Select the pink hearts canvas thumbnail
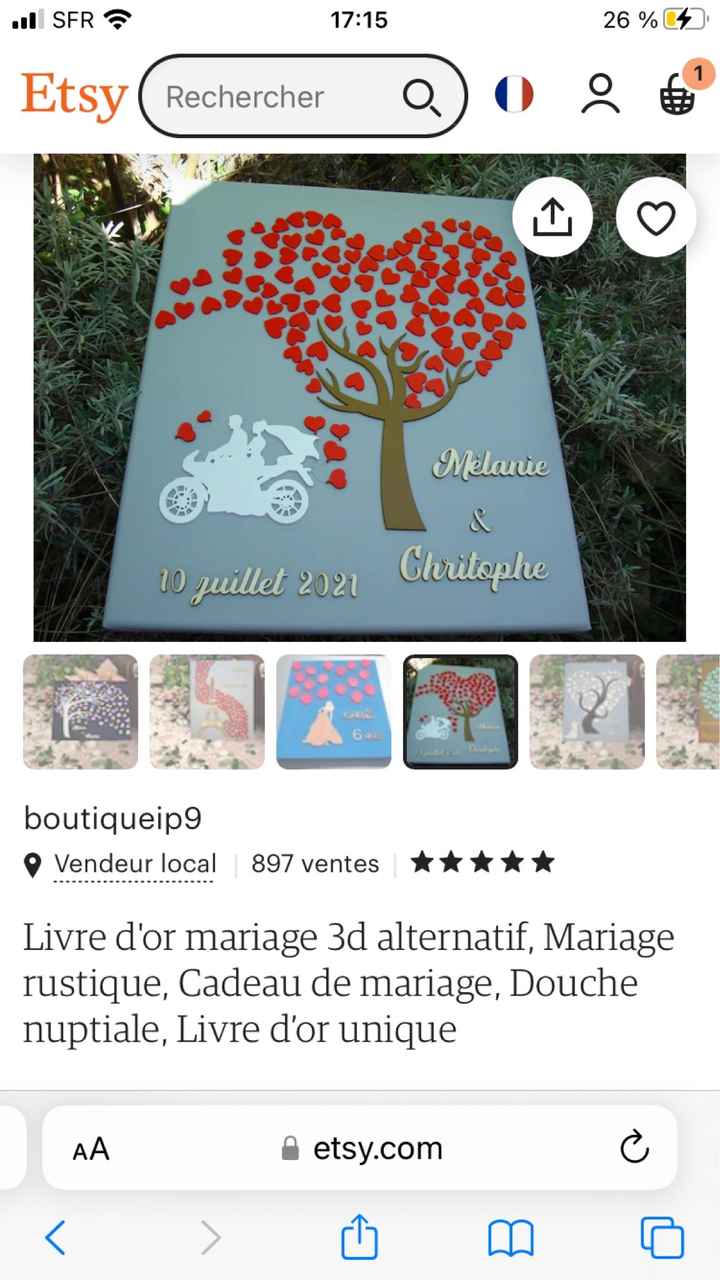 click(x=333, y=712)
